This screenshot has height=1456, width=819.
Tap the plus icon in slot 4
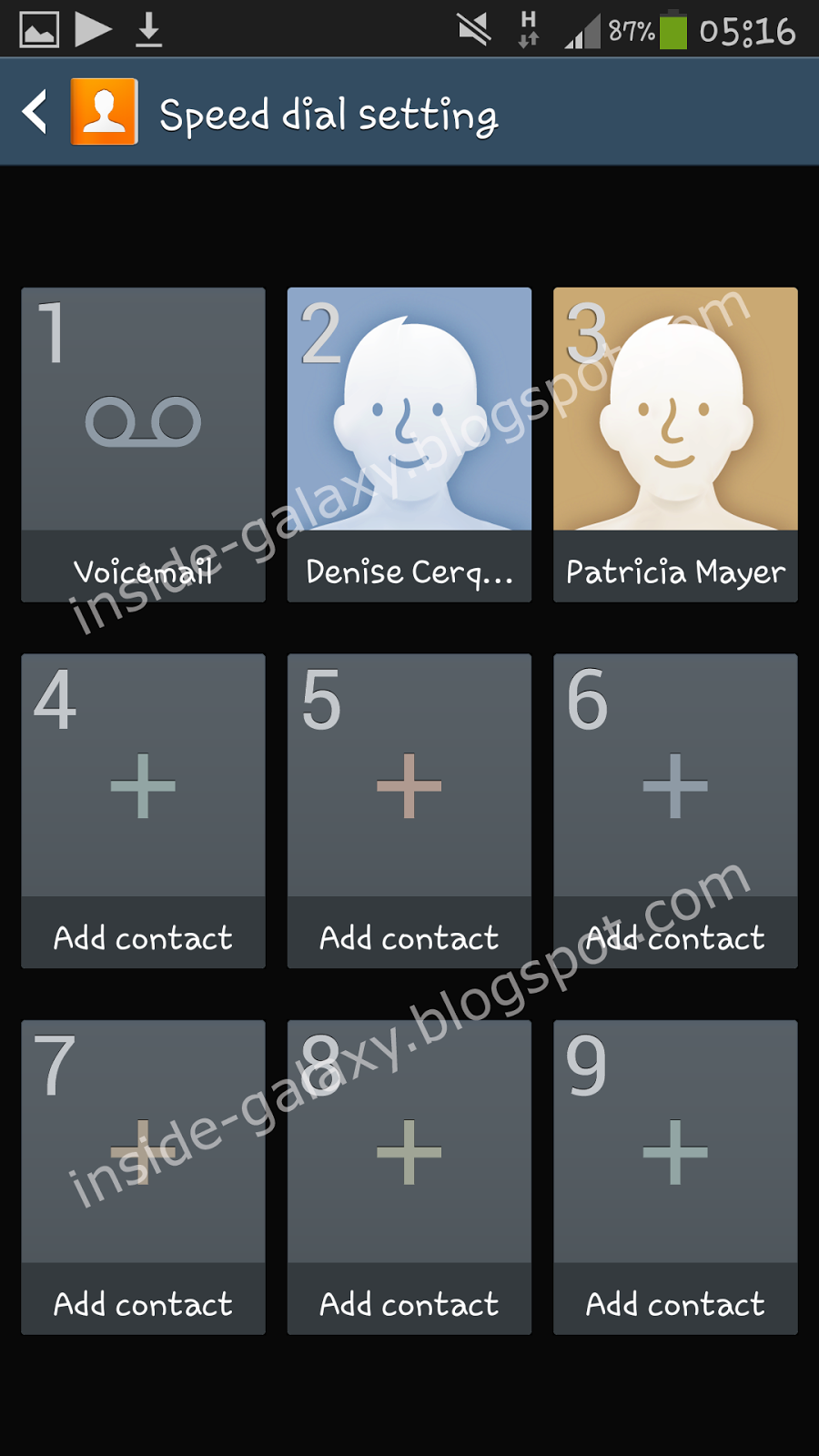[x=143, y=784]
